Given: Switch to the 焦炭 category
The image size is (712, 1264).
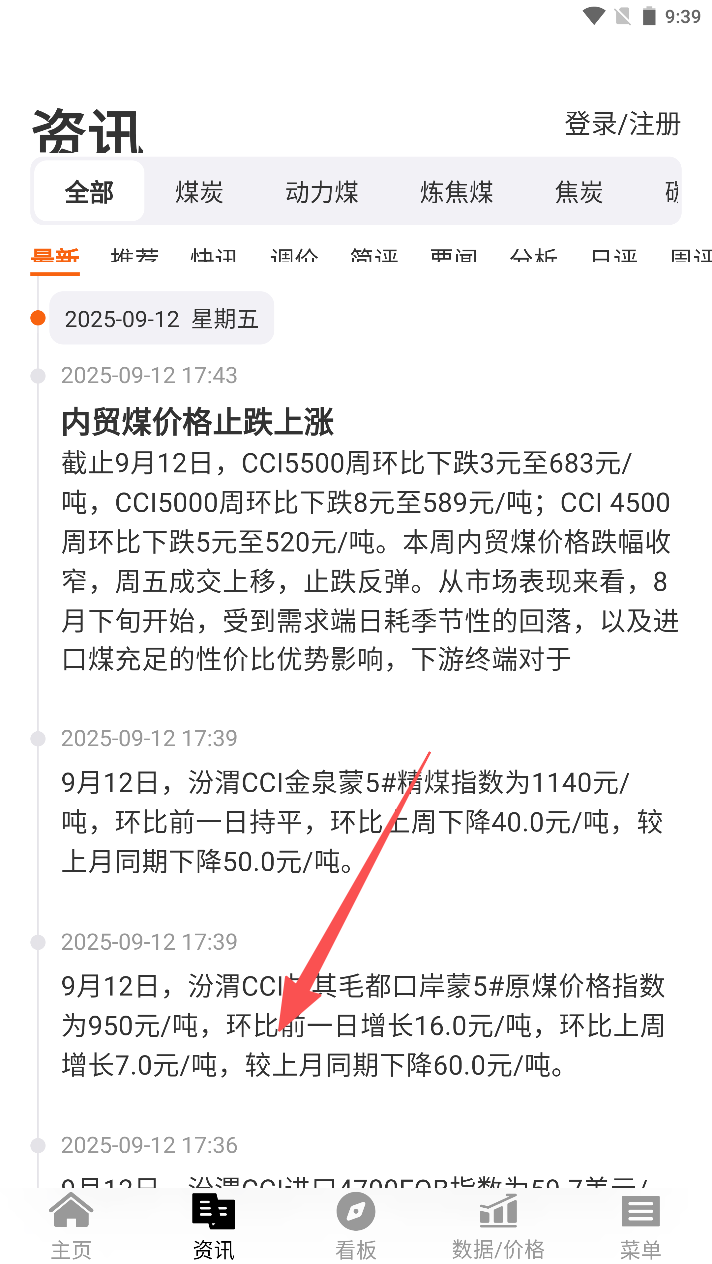Looking at the screenshot, I should pos(579,192).
